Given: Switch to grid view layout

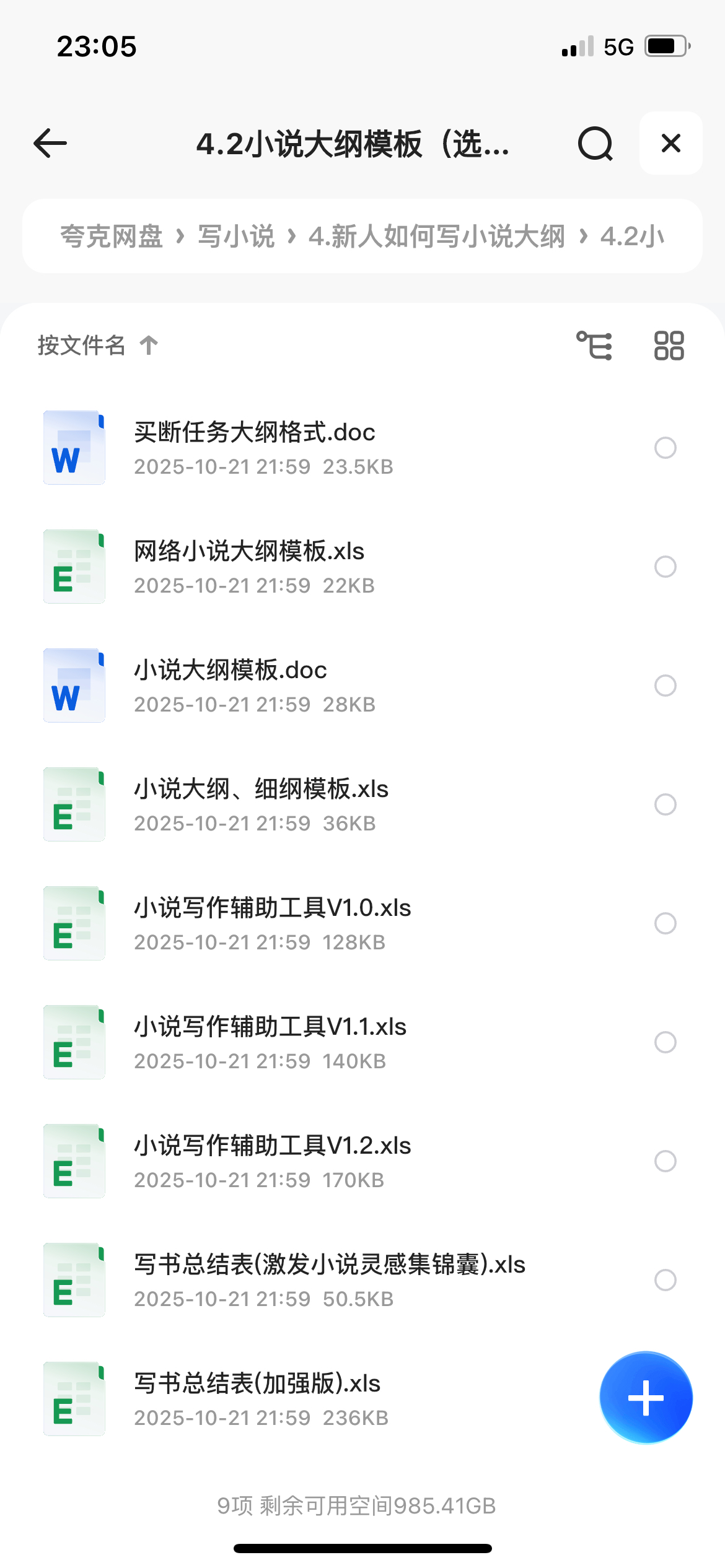Looking at the screenshot, I should point(669,345).
